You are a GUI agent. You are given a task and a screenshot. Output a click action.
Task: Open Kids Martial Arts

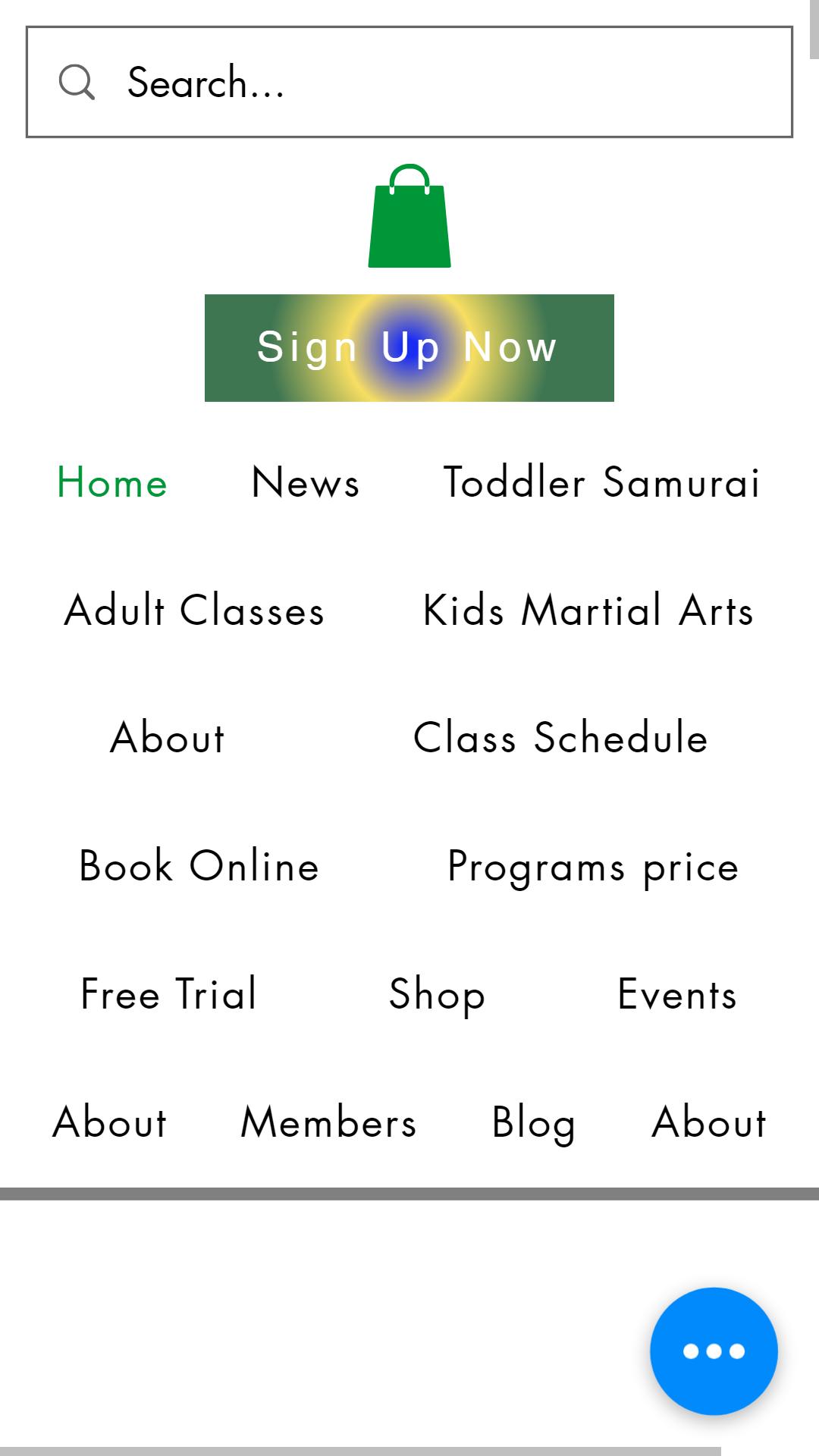[588, 610]
